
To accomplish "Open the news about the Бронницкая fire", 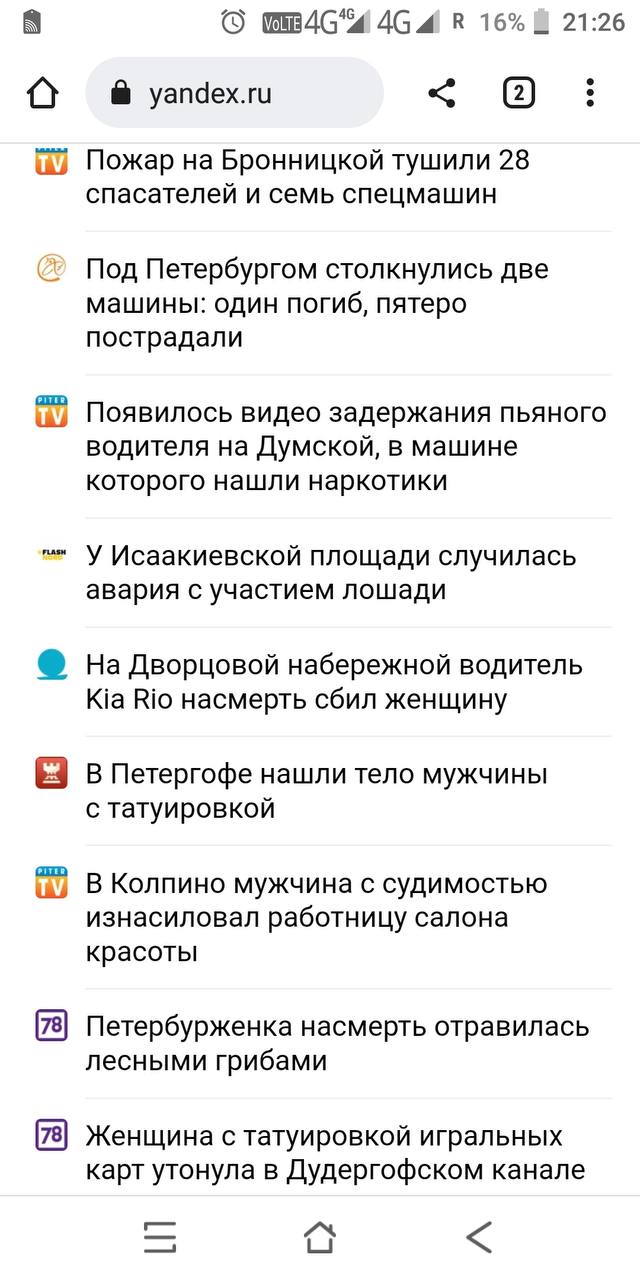I will tap(308, 177).
